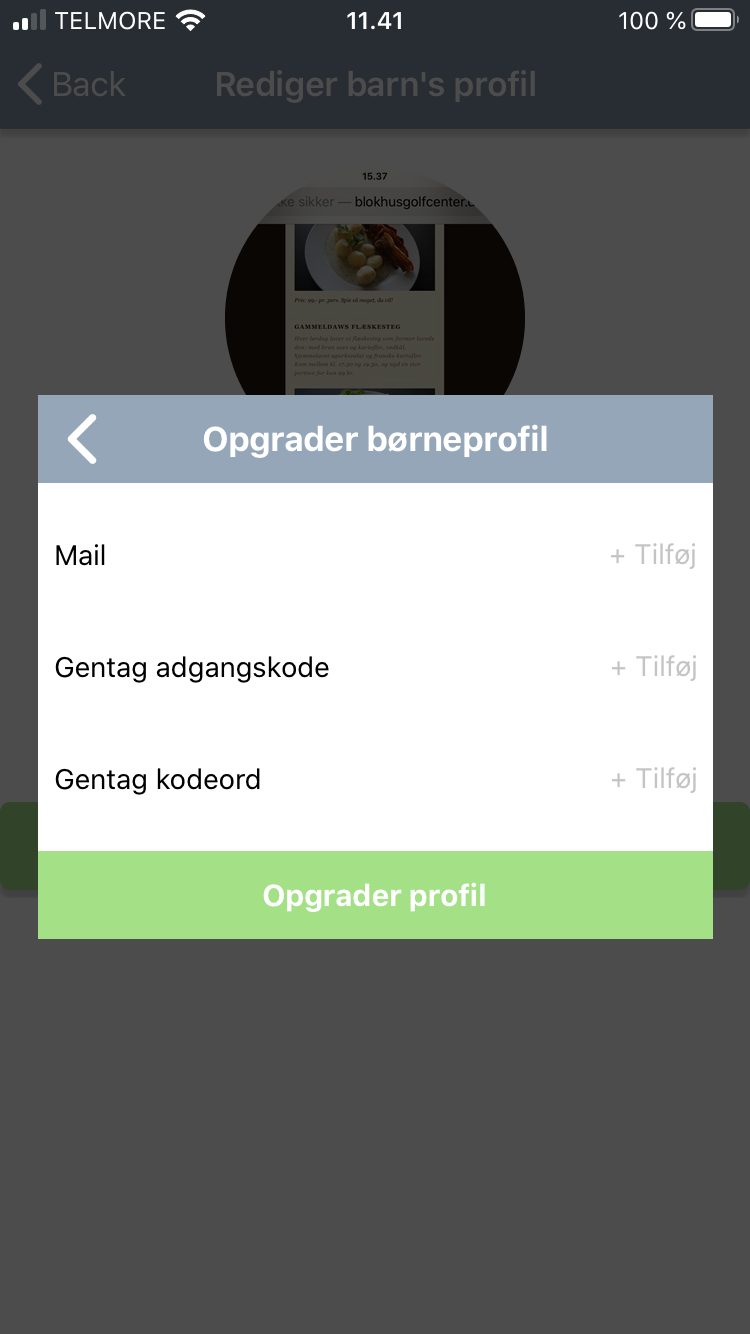
Task: Select the Mail field label
Action: pos(80,555)
